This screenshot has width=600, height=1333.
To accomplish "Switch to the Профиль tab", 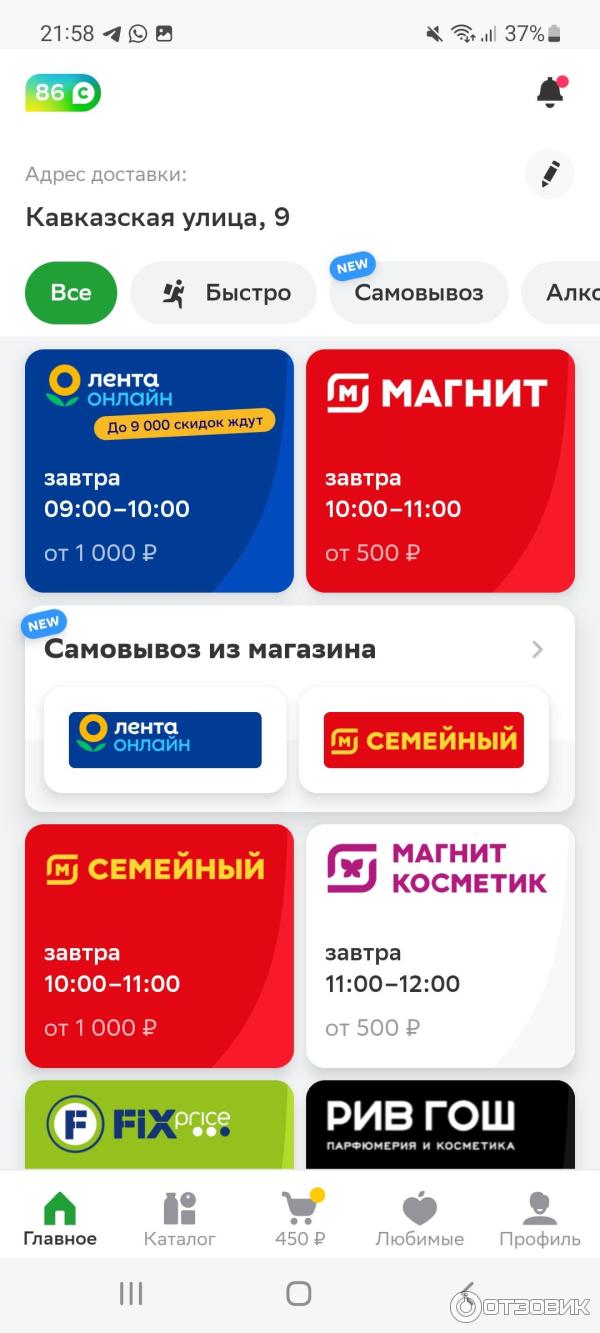I will 540,1220.
